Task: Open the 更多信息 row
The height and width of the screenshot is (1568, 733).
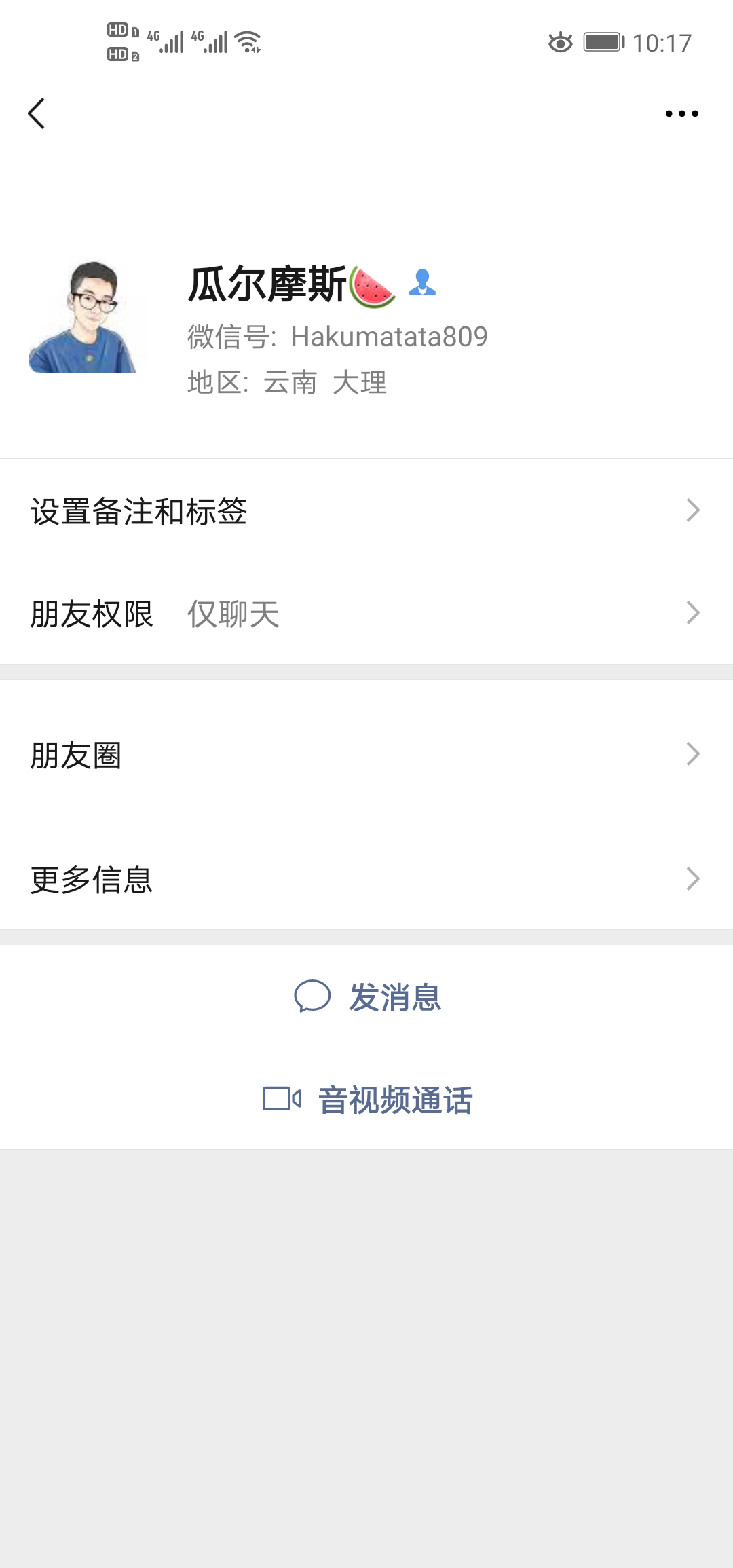Action: (x=366, y=879)
